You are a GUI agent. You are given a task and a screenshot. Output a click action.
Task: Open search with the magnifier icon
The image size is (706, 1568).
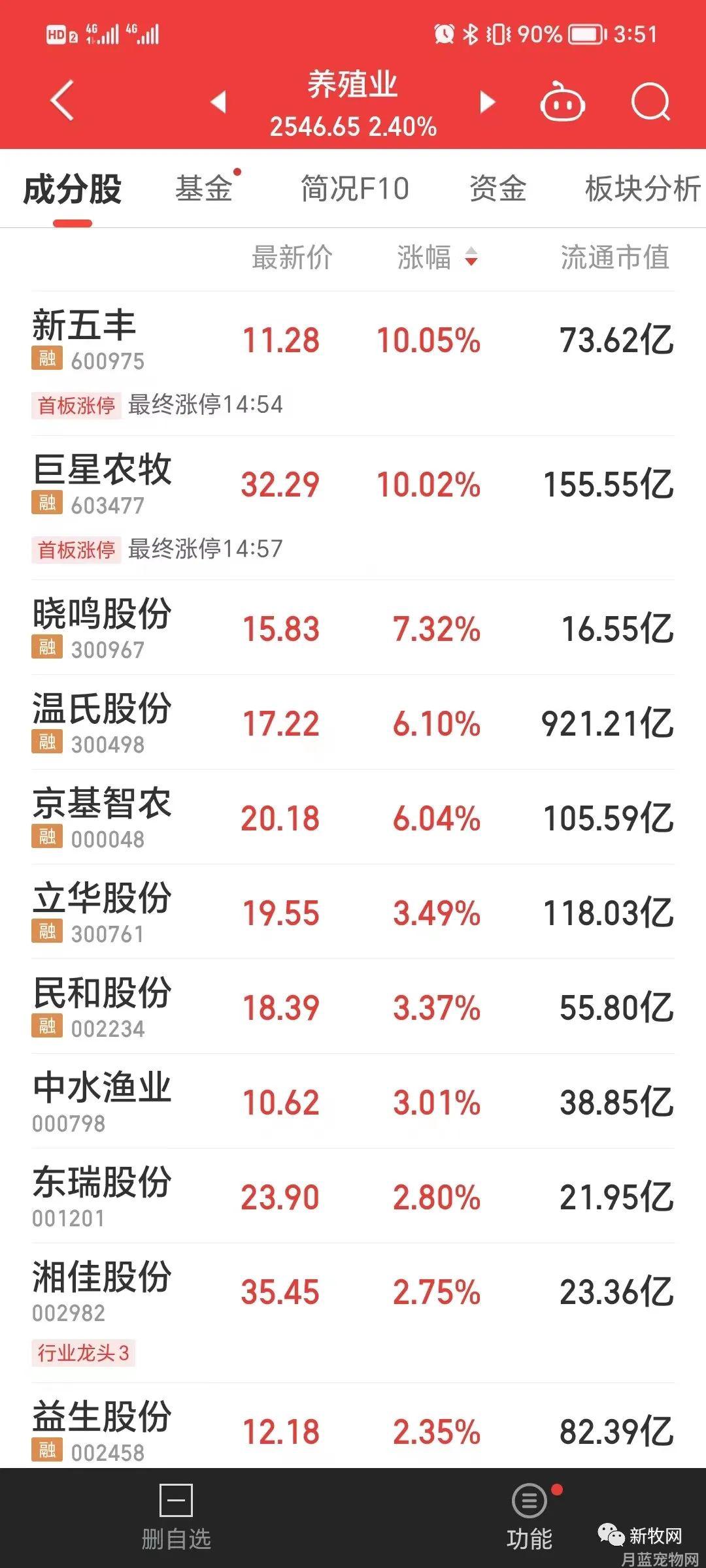(x=651, y=102)
